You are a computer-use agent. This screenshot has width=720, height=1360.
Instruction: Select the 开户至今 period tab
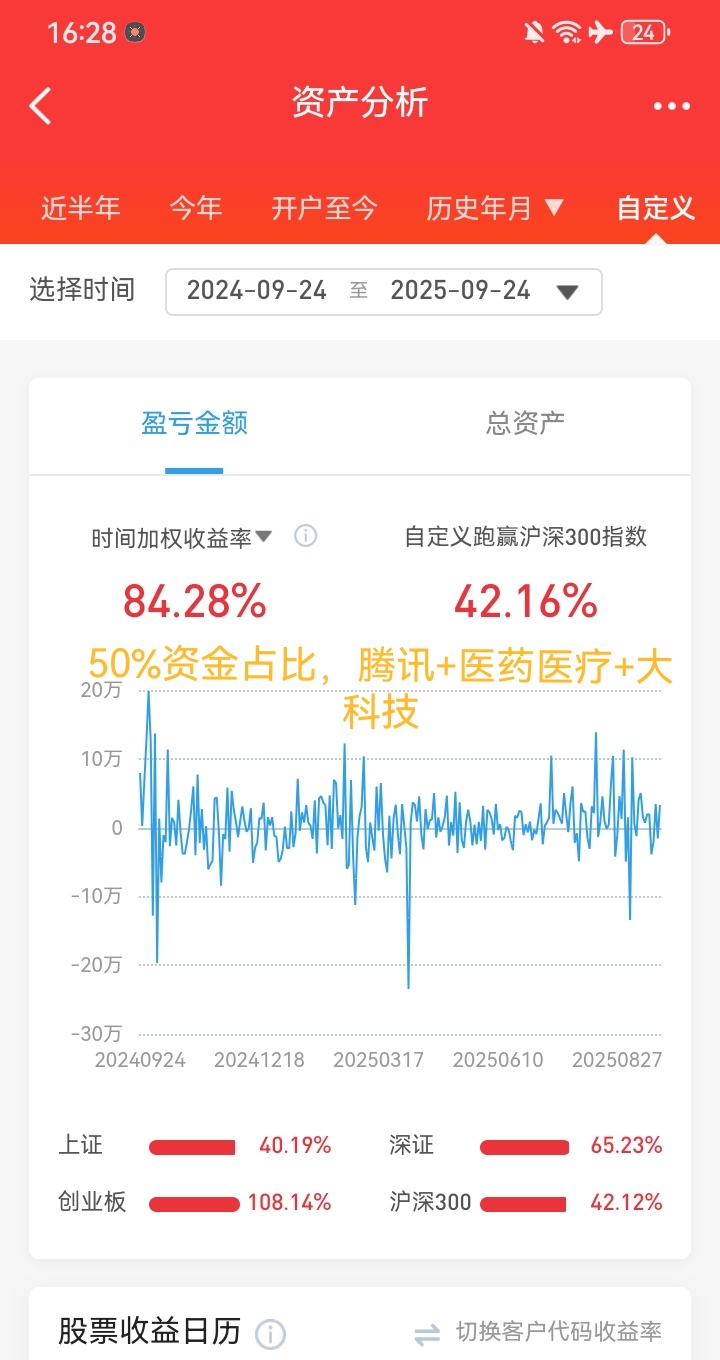click(324, 208)
